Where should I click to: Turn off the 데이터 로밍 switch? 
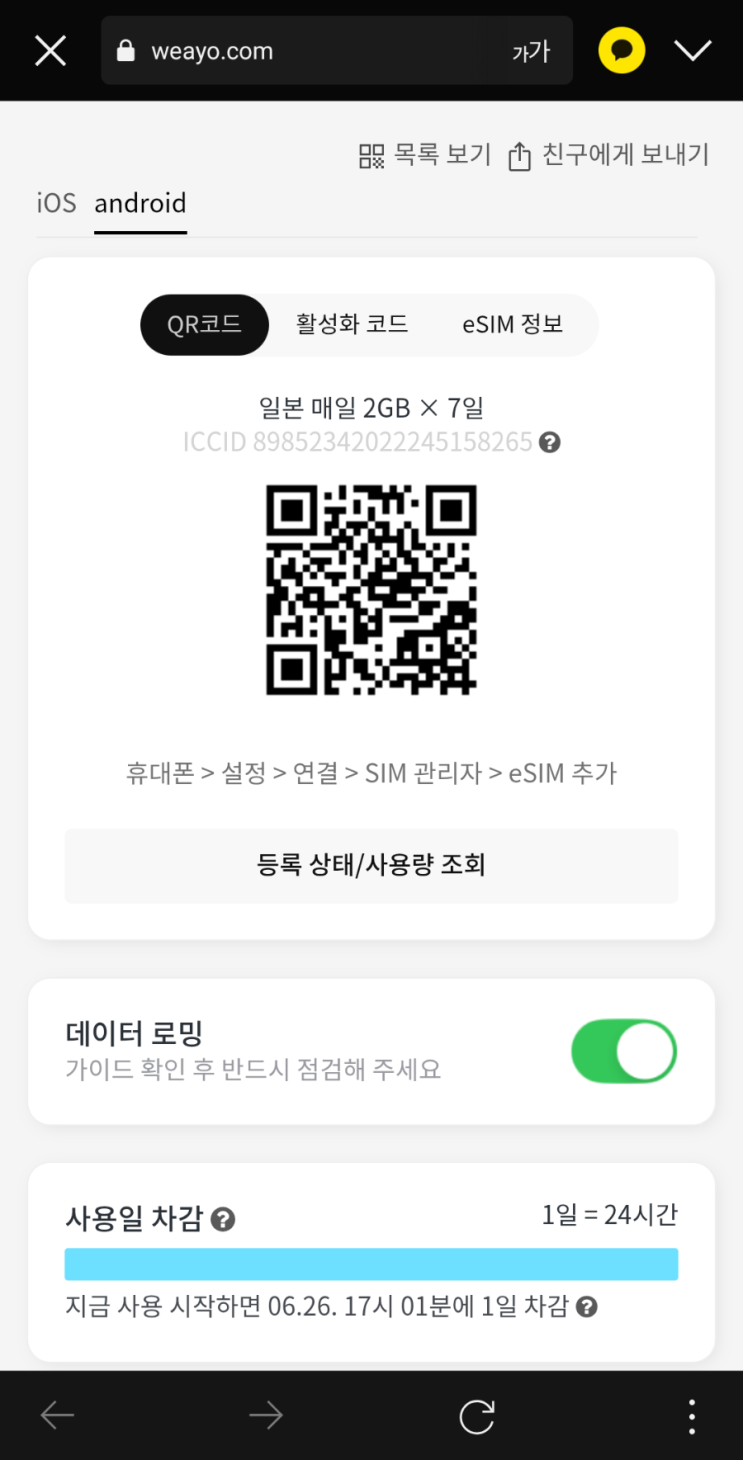point(624,1051)
